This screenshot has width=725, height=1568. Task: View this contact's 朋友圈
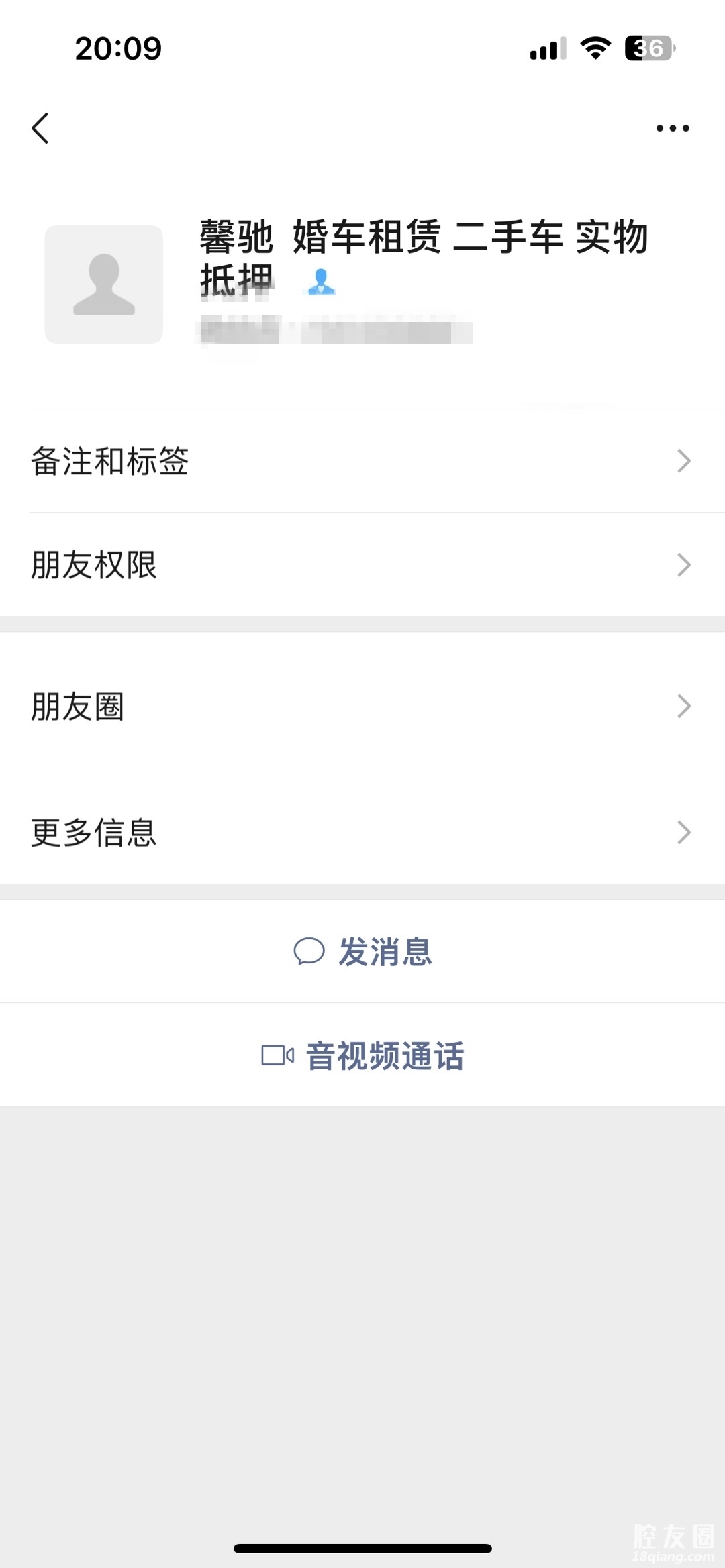tap(362, 706)
